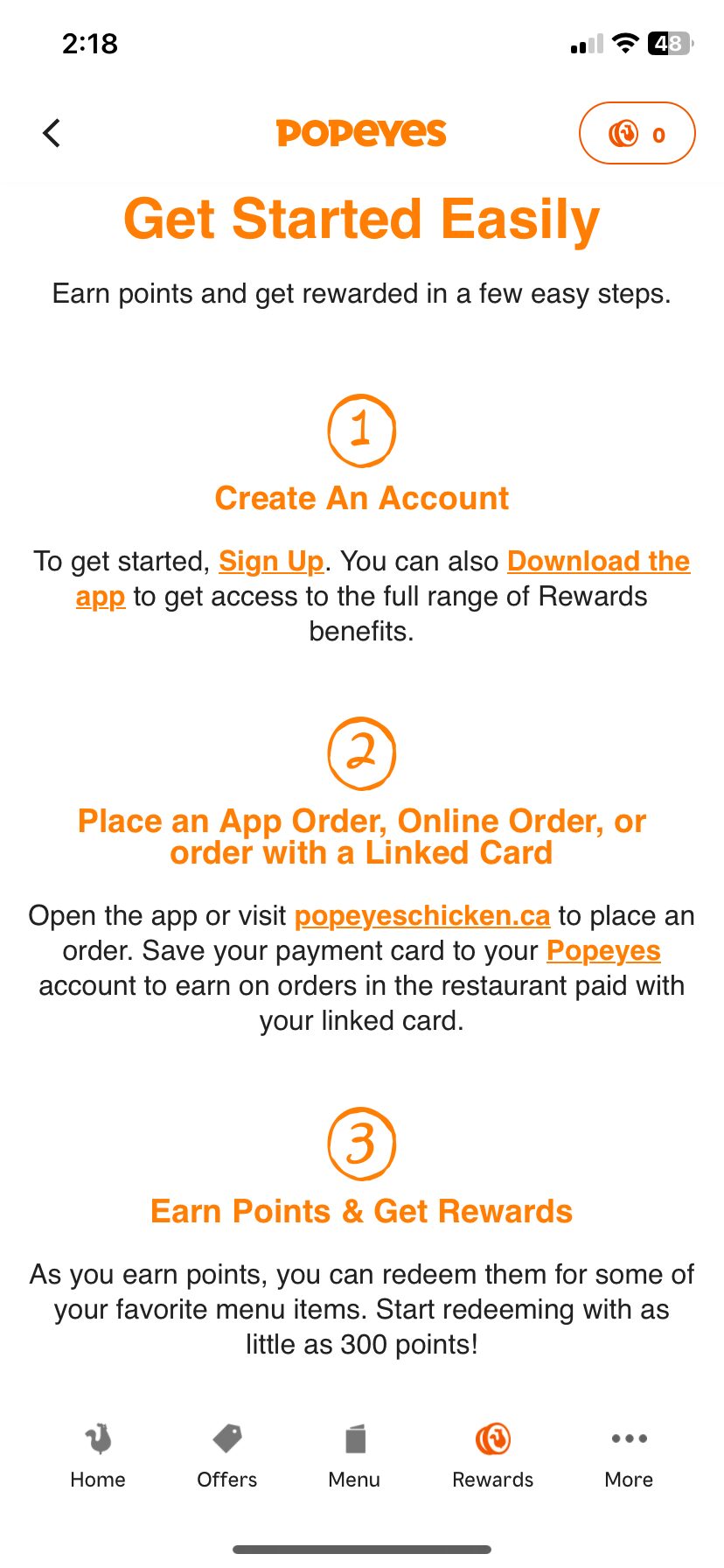This screenshot has width=724, height=1568.
Task: Open the popeyeschicken.ca link
Action: point(422,915)
